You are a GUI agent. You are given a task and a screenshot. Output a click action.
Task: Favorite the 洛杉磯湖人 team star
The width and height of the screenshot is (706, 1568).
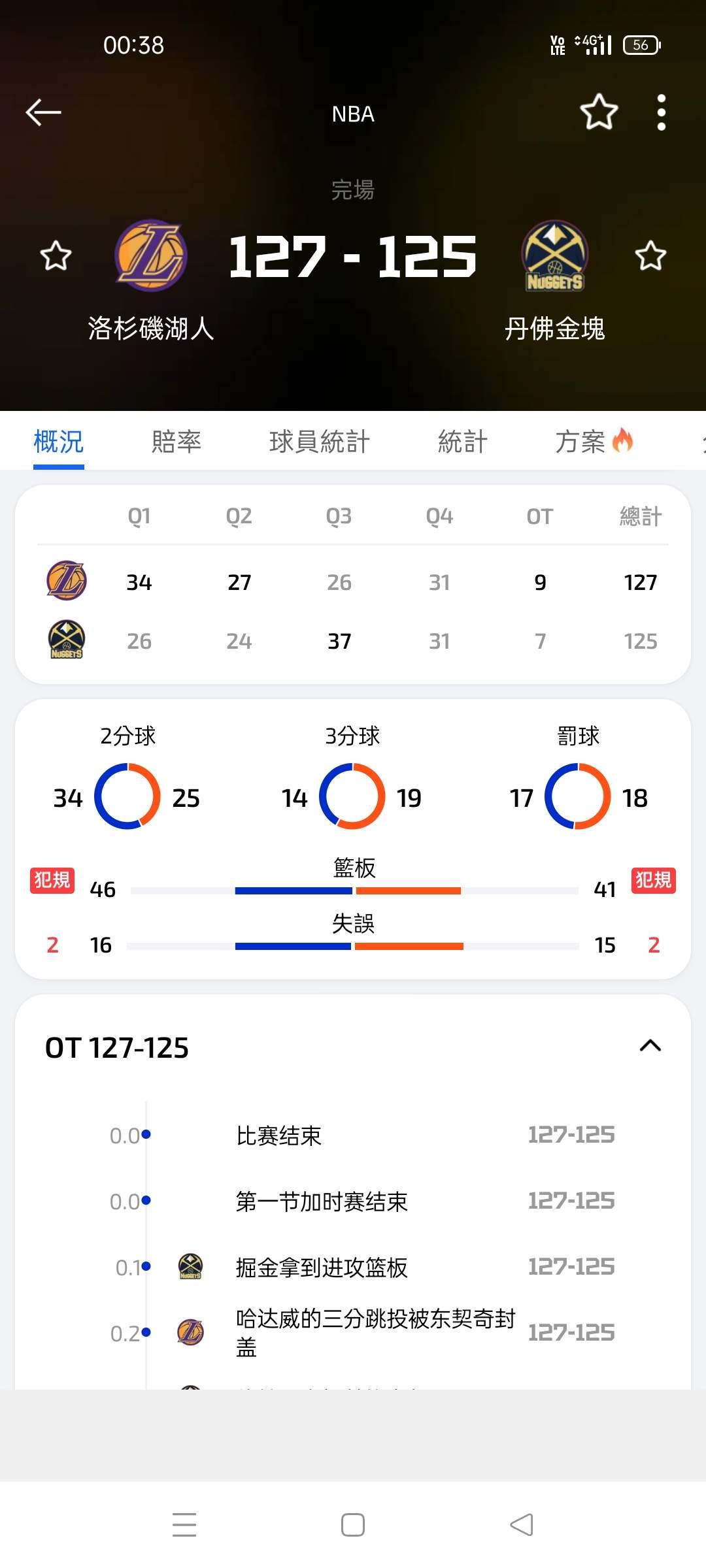pyautogui.click(x=56, y=255)
